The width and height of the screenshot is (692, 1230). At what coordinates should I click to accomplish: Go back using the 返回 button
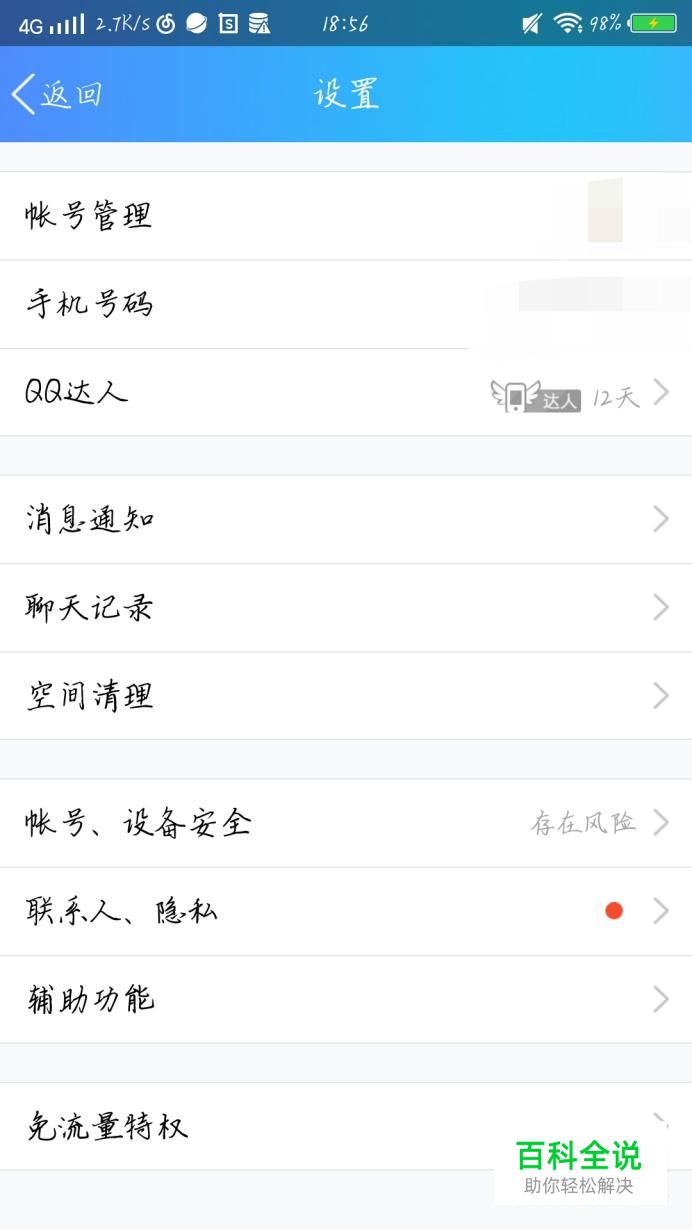tap(57, 94)
